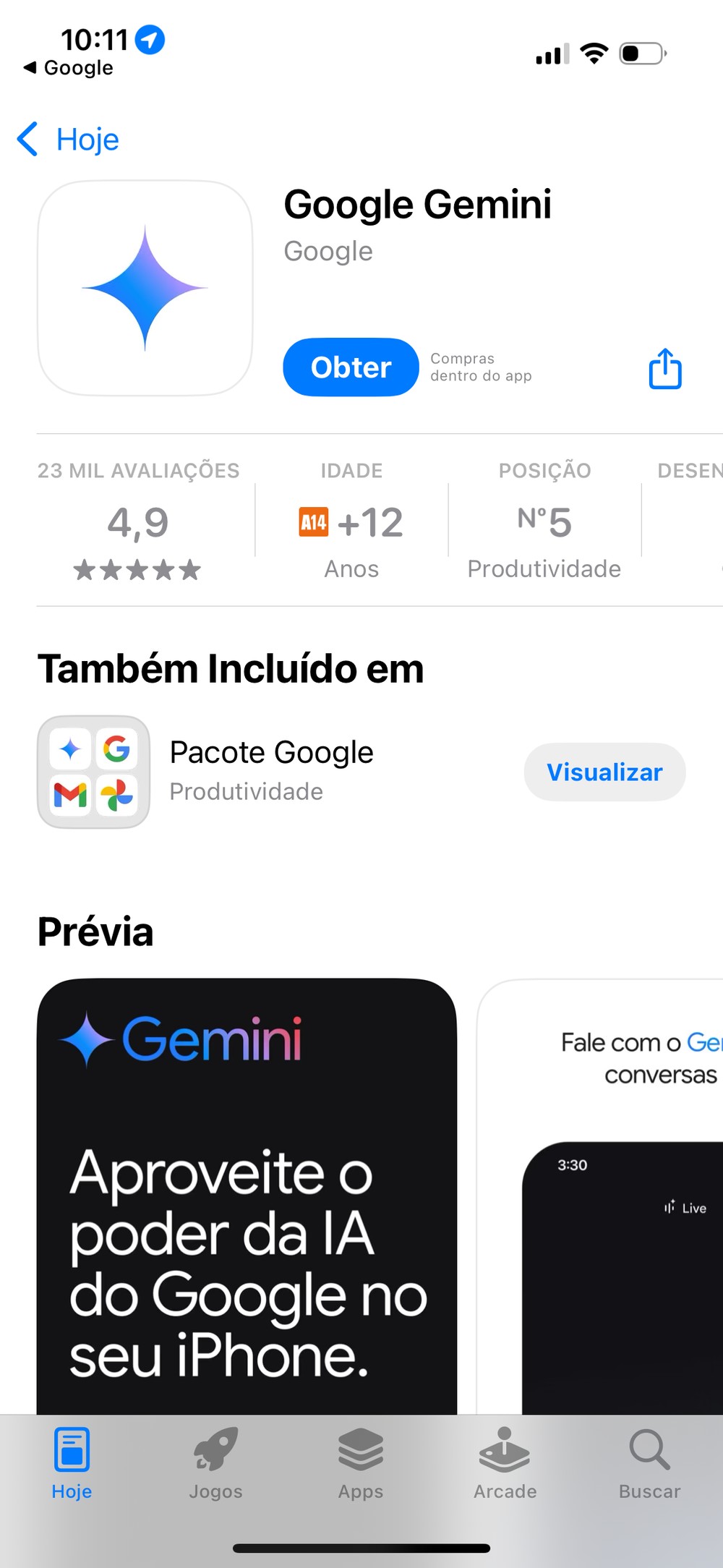The image size is (723, 1568).
Task: Open the 23 mil avaliações rating section
Action: tap(138, 521)
